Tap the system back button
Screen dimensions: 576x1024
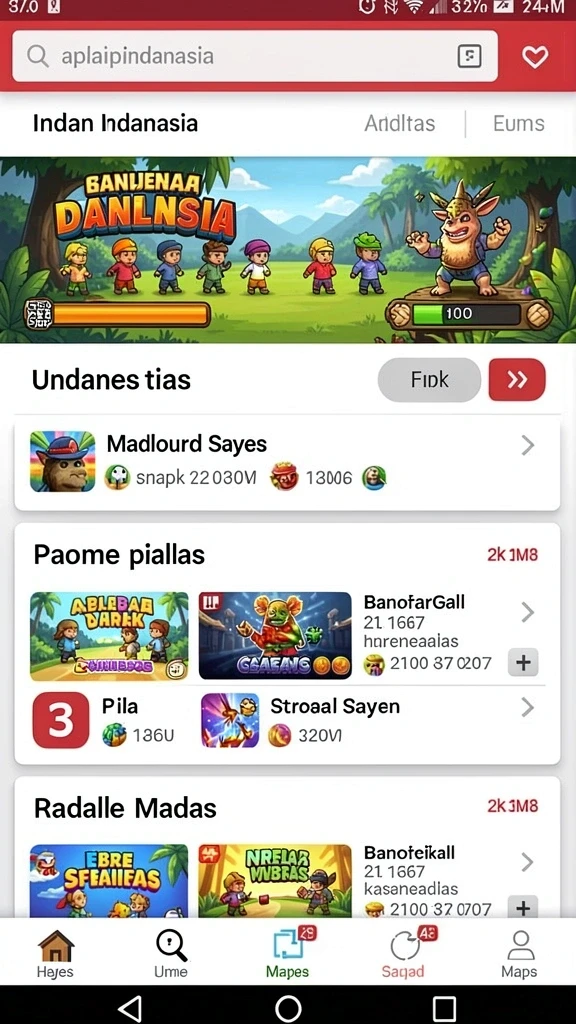130,1008
